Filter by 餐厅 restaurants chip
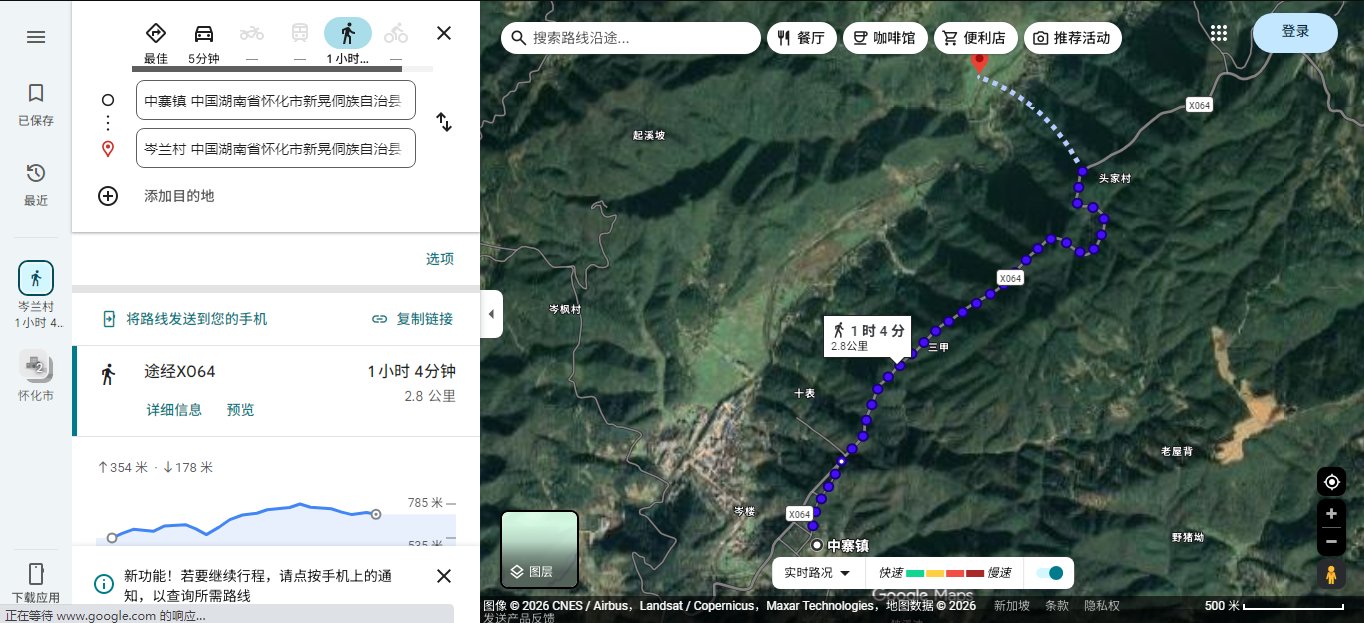 pos(802,38)
